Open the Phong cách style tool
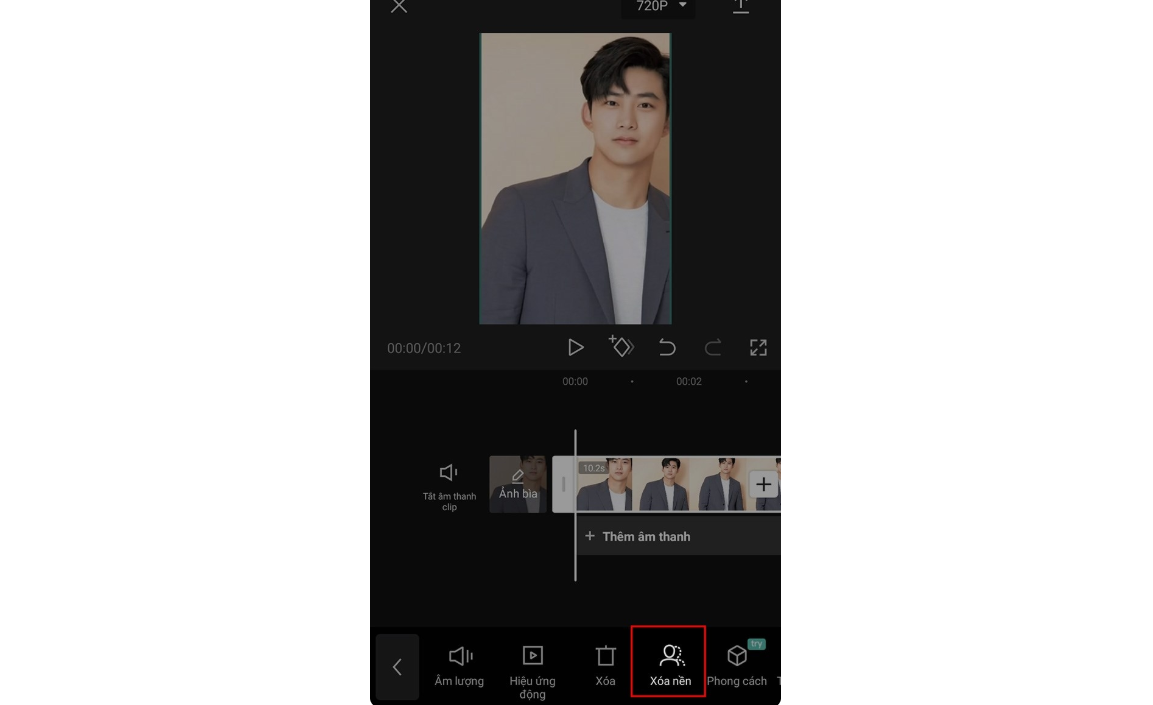The width and height of the screenshot is (1153, 705). pyautogui.click(x=737, y=666)
